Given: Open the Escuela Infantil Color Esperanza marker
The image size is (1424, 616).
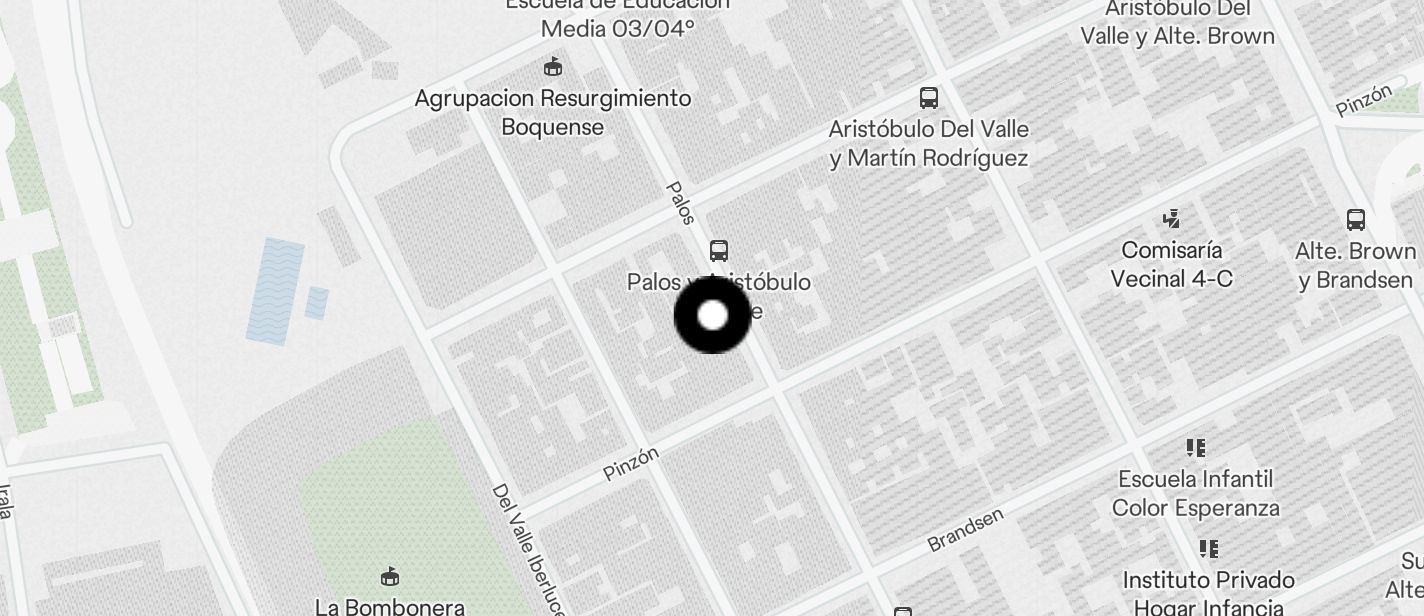Looking at the screenshot, I should tap(1195, 447).
